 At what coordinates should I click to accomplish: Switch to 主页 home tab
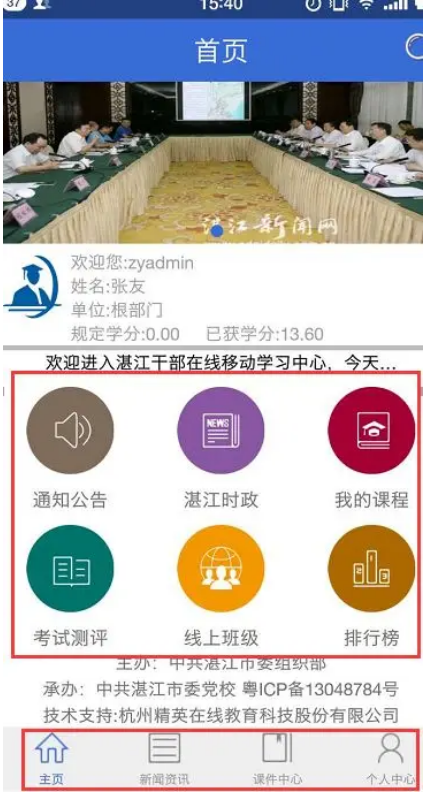click(51, 759)
